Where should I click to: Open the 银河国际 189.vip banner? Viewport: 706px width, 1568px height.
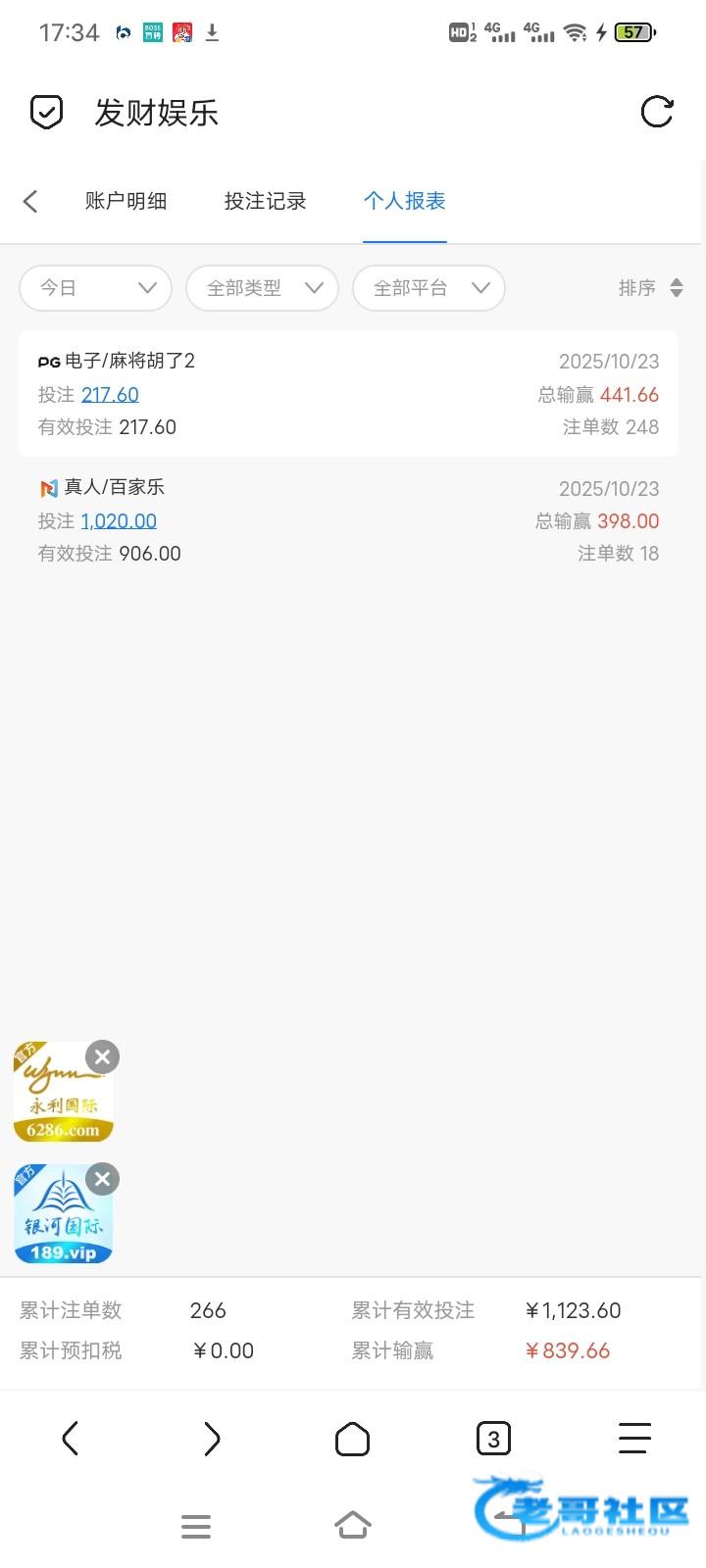61,1222
